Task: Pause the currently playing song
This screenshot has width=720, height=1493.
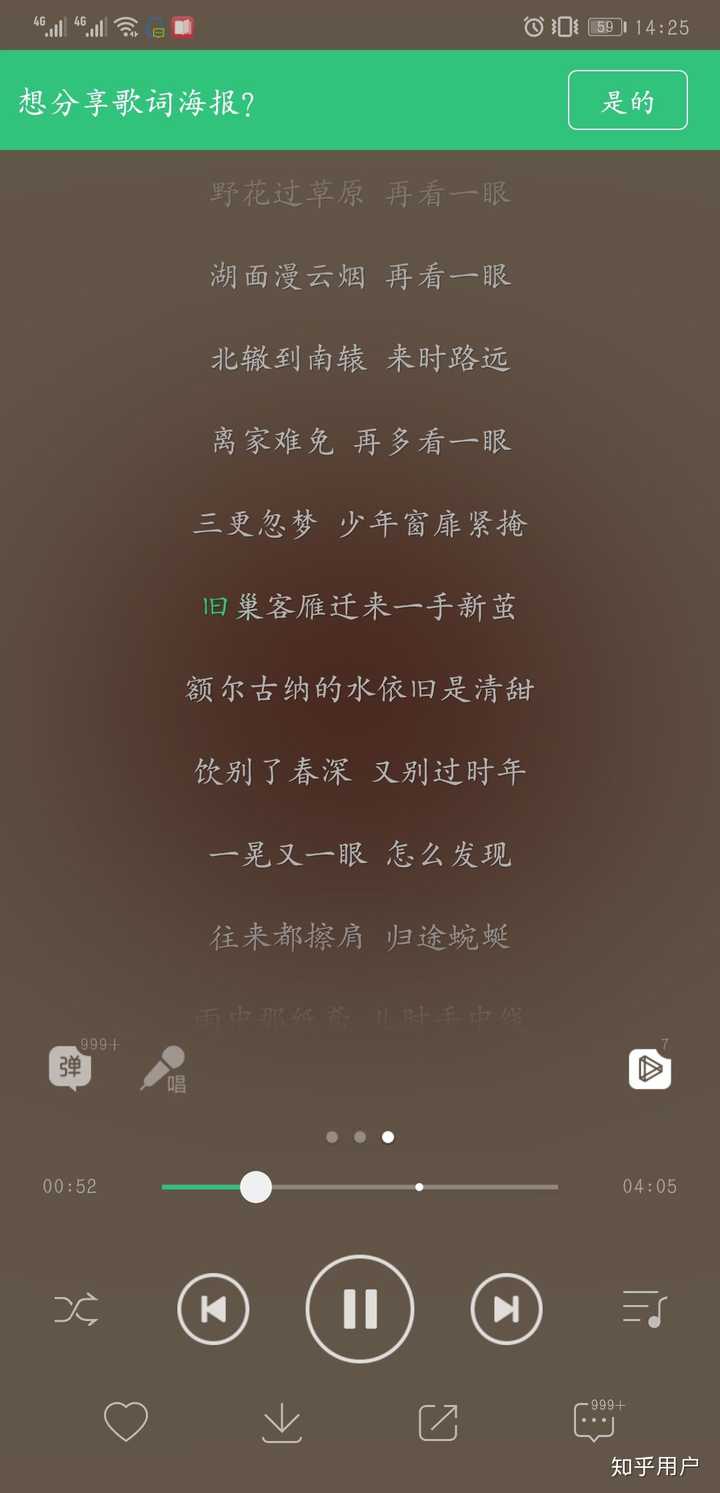Action: tap(360, 1308)
